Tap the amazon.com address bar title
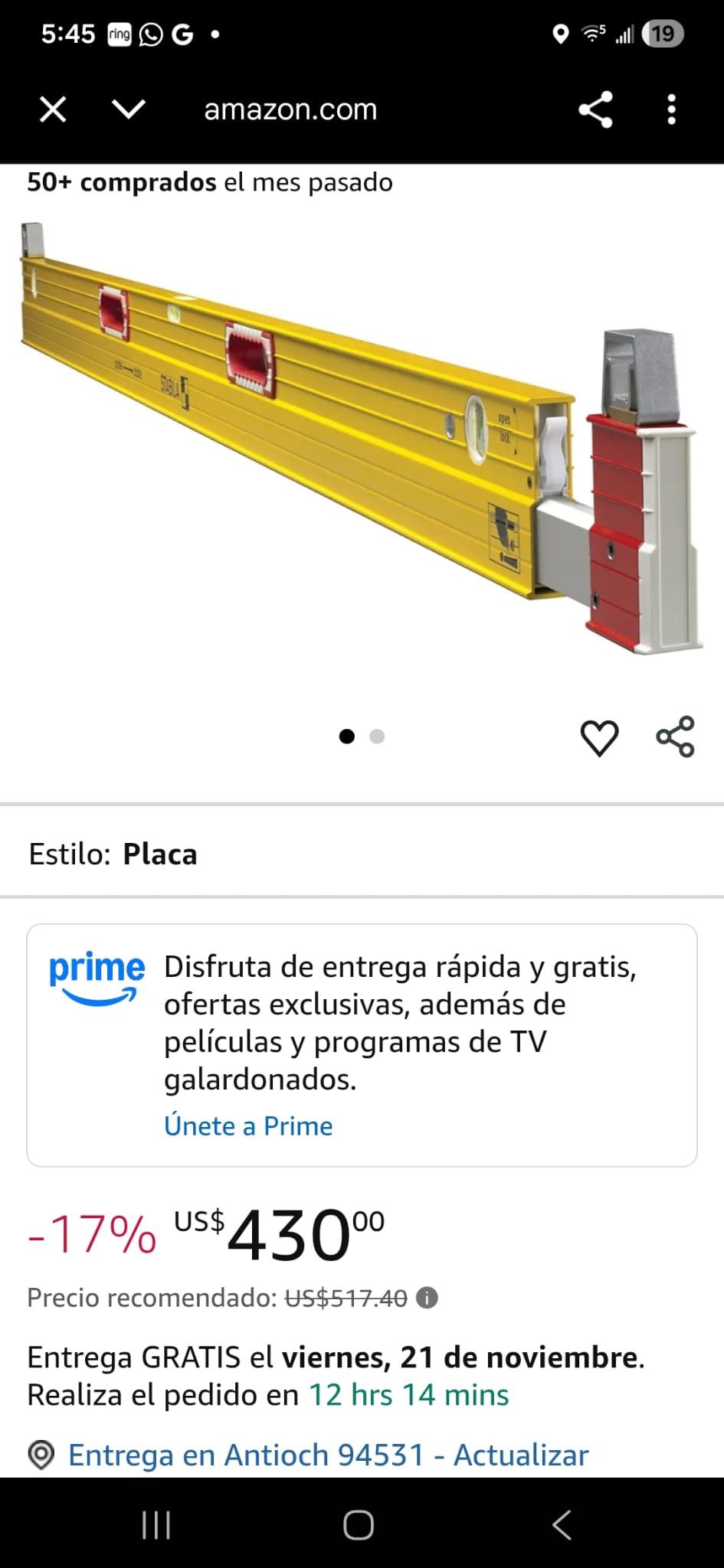 pos(290,109)
